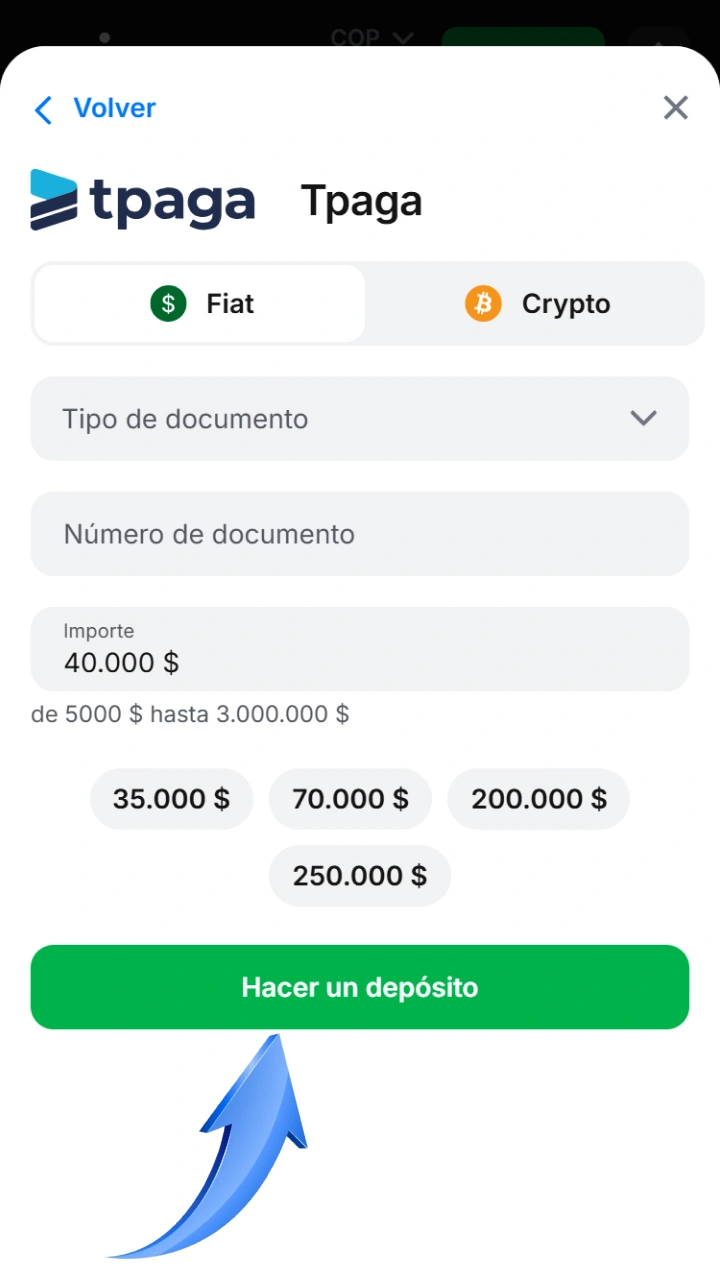Expand the Tipo de documento dropdown
Image resolution: width=720 pixels, height=1280 pixels.
pos(360,419)
